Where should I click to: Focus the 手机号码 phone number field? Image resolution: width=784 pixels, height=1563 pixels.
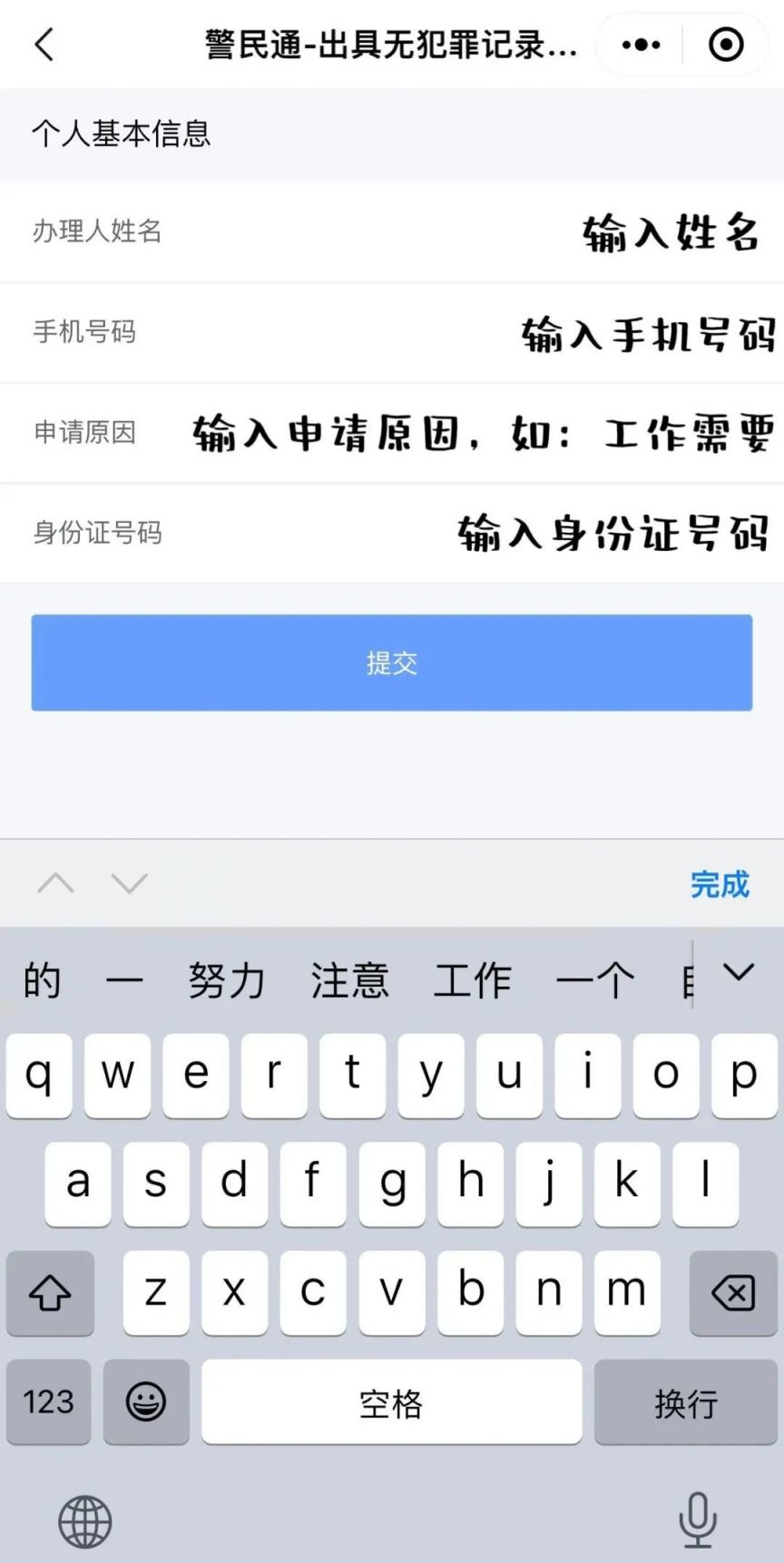(x=392, y=332)
